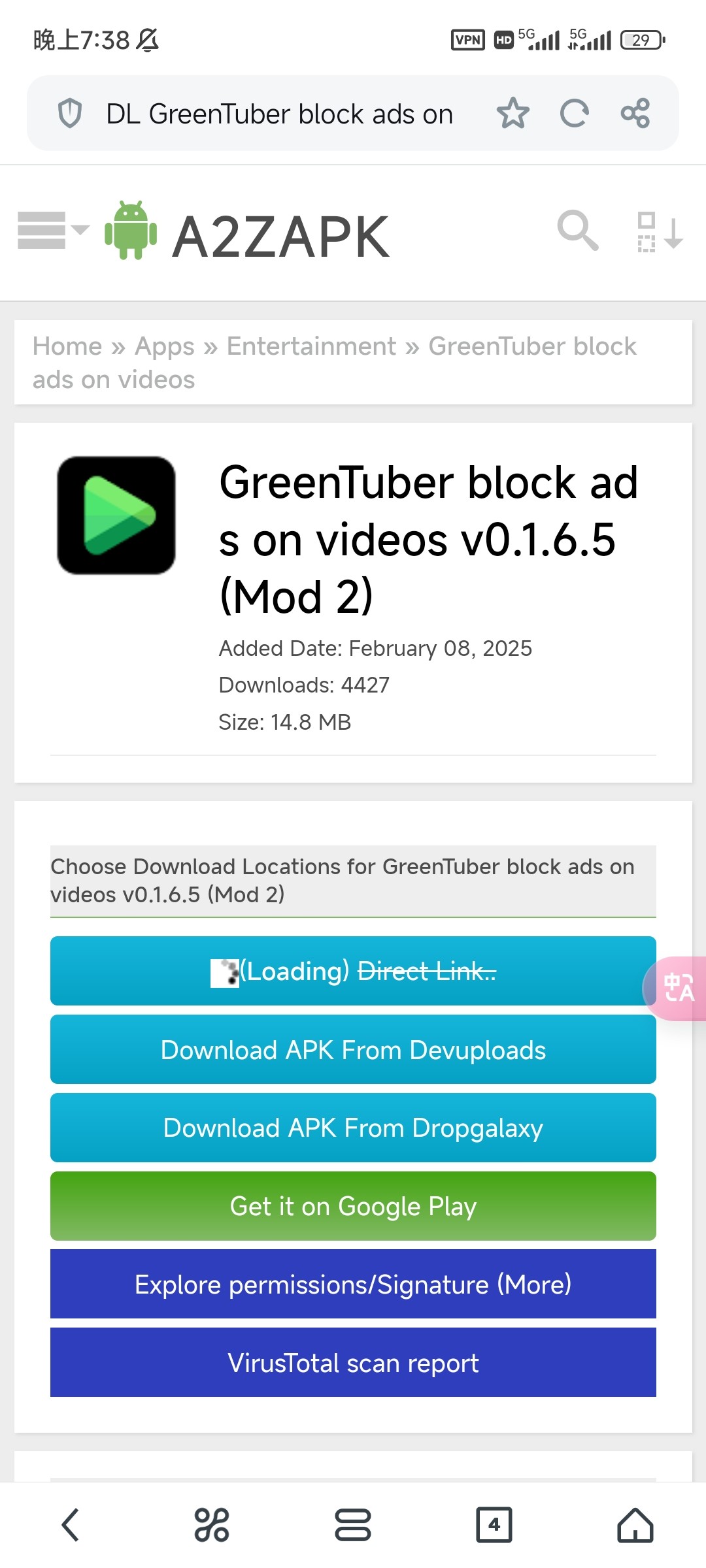Bookmark this page with the star icon
Viewport: 706px width, 1568px height.
(513, 114)
